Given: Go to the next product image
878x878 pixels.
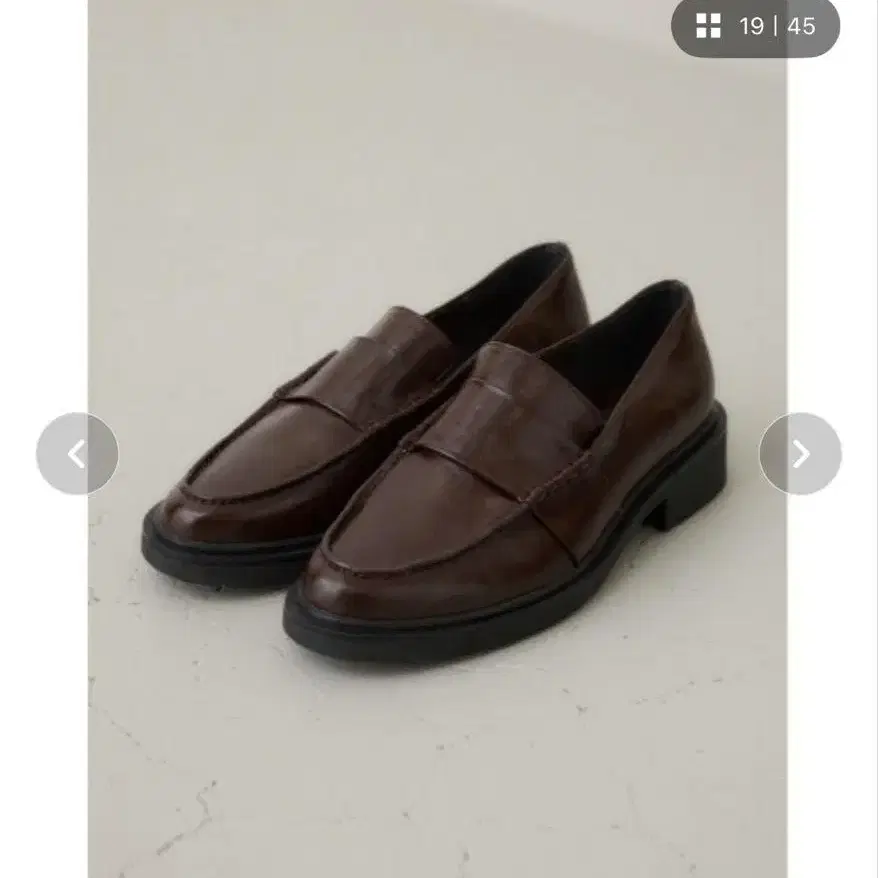Looking at the screenshot, I should pos(800,454).
